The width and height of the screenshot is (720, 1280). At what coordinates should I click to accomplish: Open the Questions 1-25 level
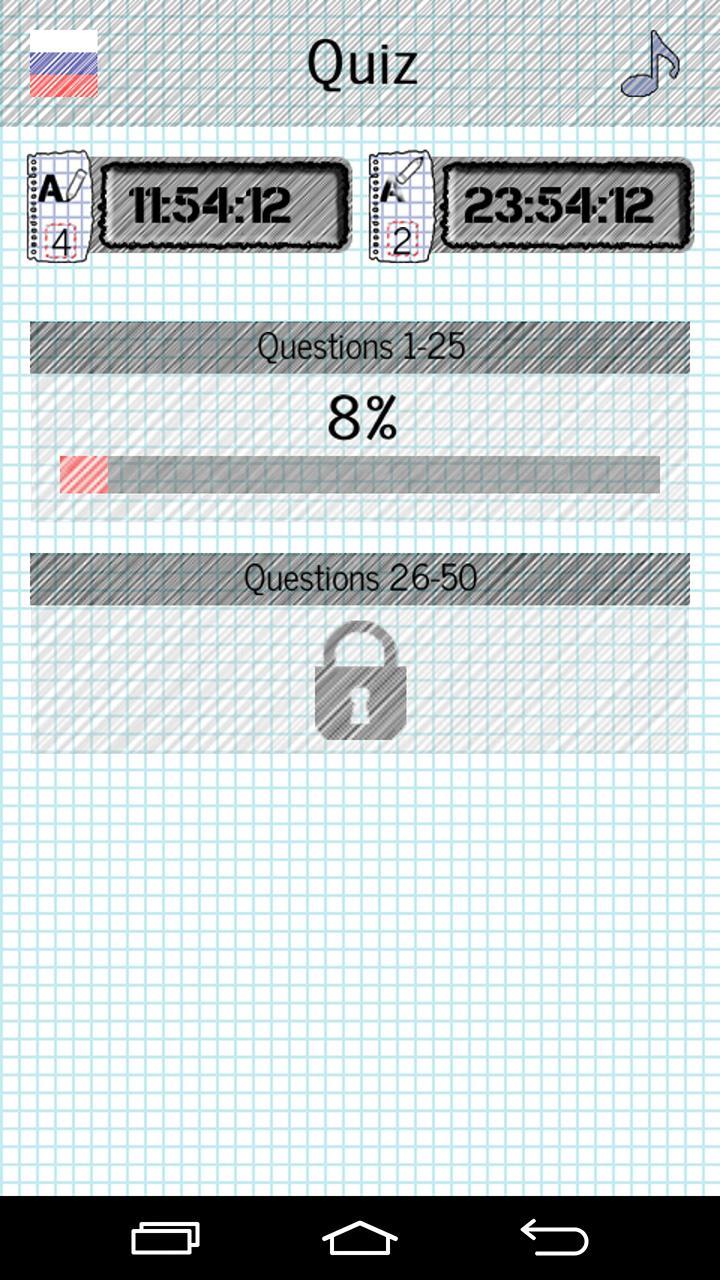360,420
